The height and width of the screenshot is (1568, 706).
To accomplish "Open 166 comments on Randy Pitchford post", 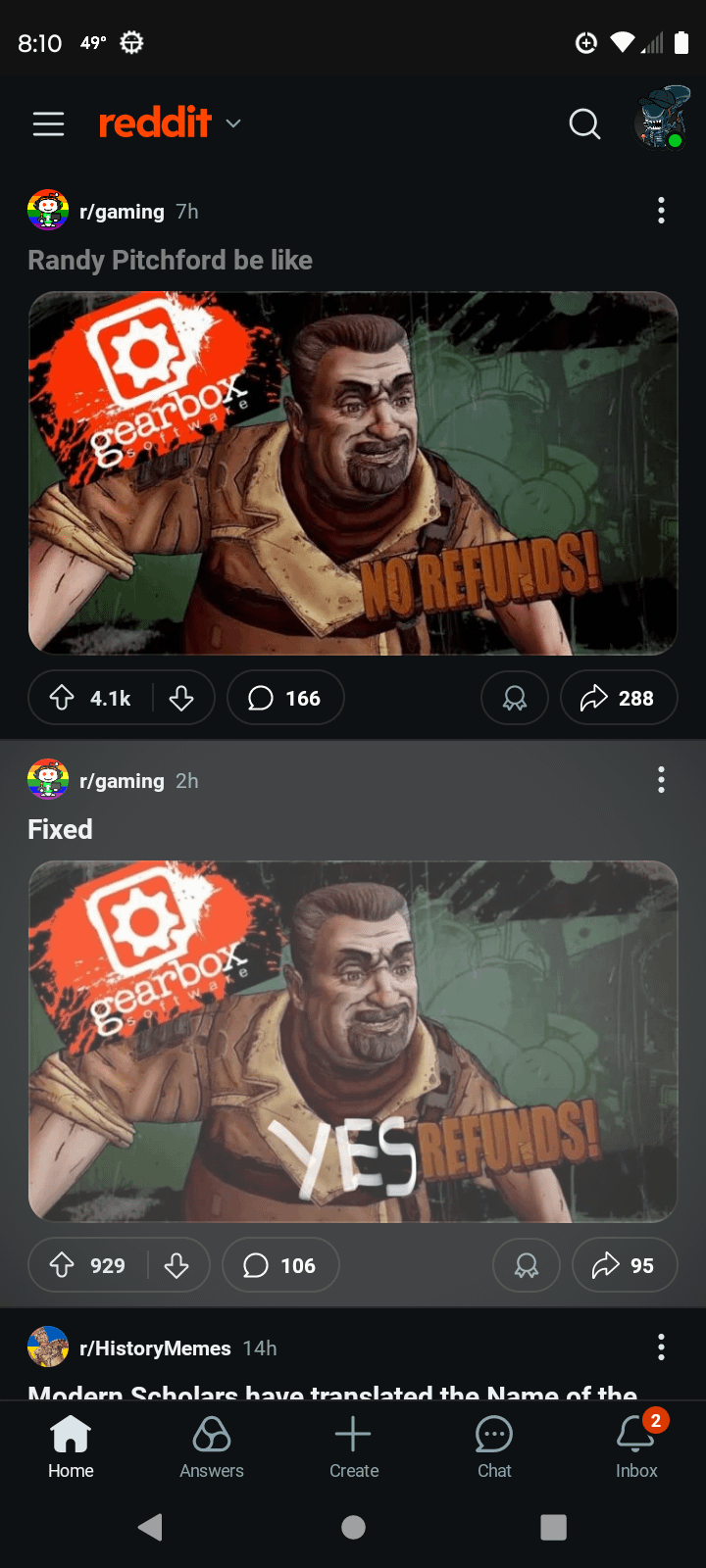I will 284,698.
